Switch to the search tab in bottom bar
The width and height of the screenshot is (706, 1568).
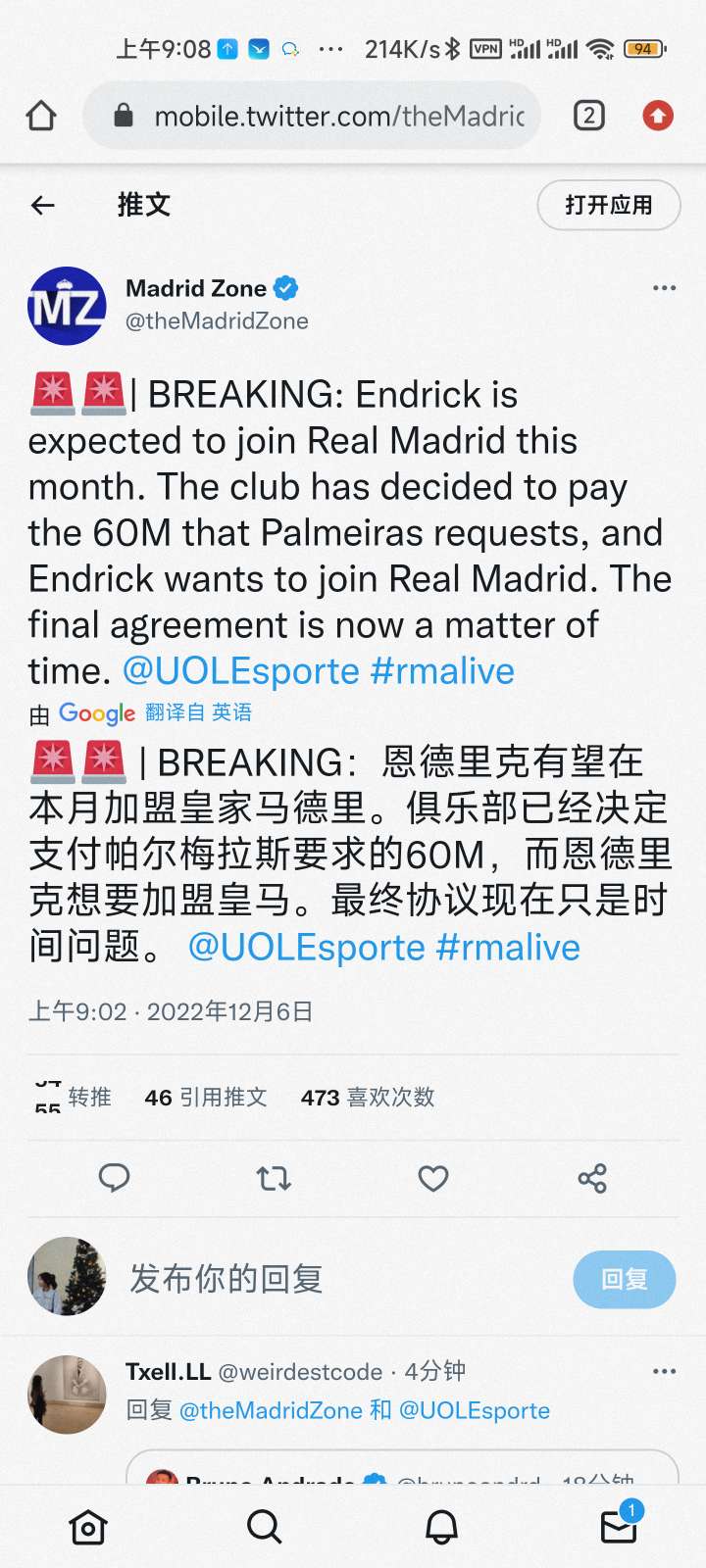[x=264, y=1526]
